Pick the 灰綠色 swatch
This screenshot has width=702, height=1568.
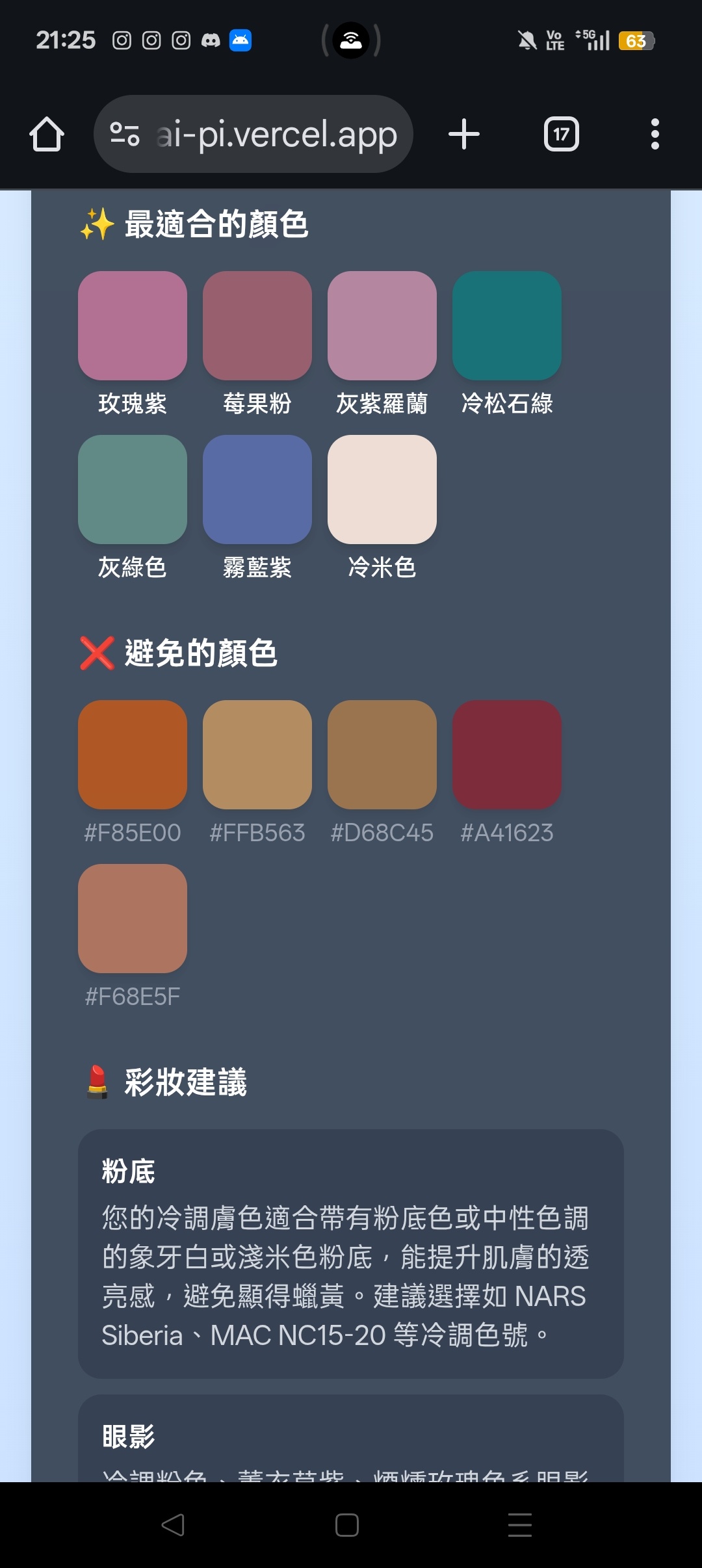133,490
